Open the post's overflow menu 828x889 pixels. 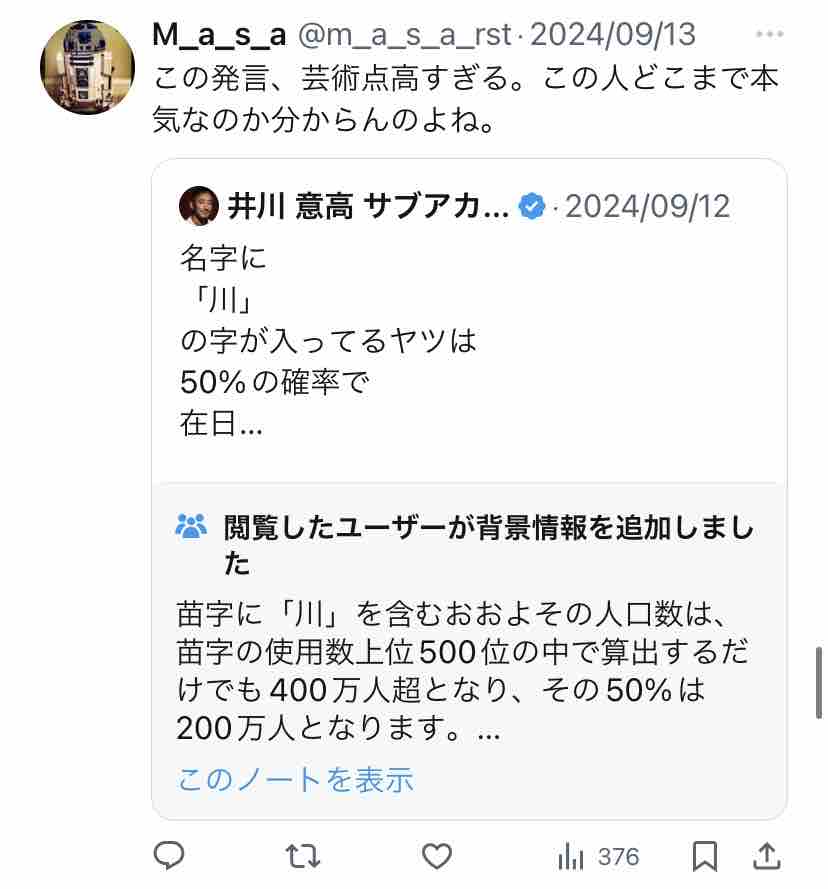(x=770, y=35)
